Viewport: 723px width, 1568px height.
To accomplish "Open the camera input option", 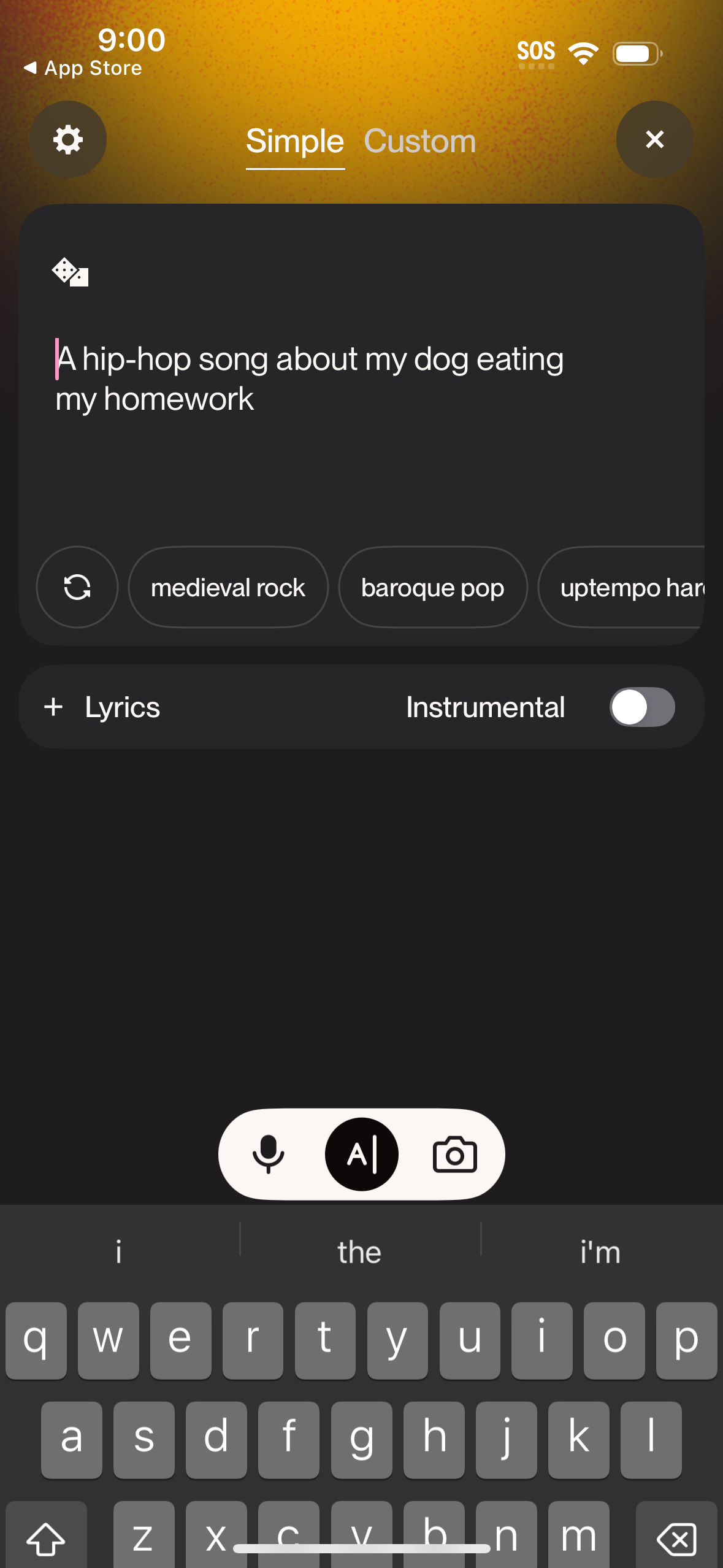I will [x=454, y=1154].
